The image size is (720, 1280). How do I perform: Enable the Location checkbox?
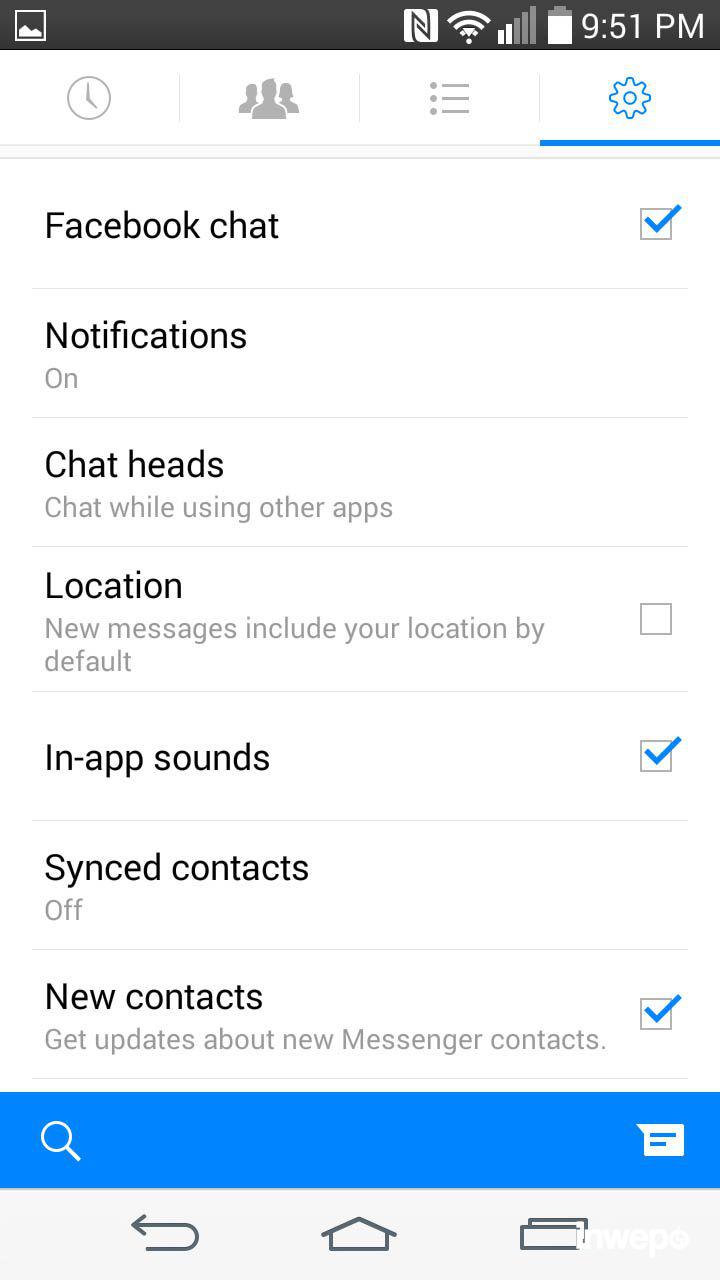(656, 620)
